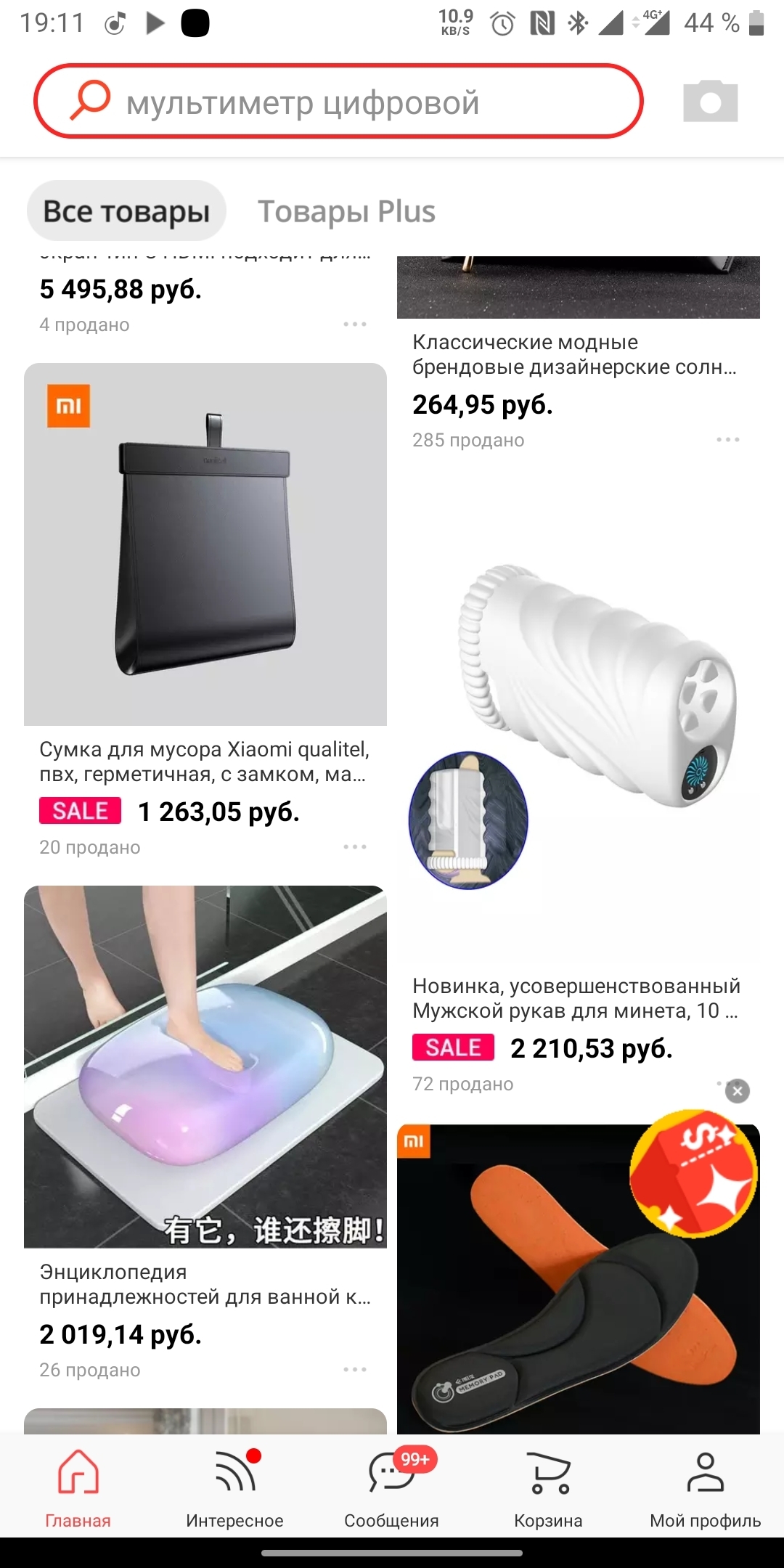Screen dimensions: 784x1568
Task: Tap the search field with мультиметр цифровой
Action: [x=338, y=102]
